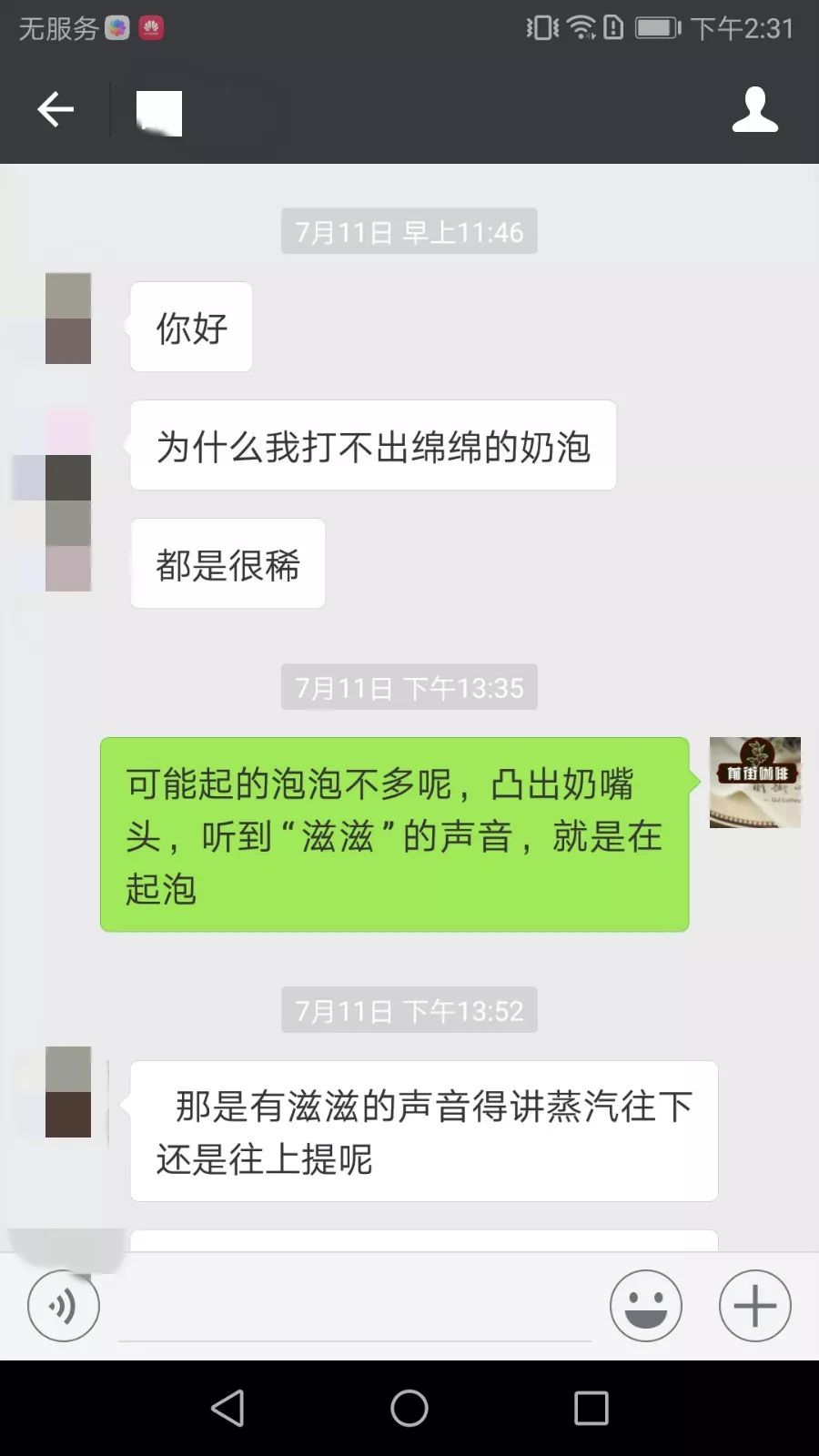Go back to the chat list
This screenshot has width=819, height=1456.
click(x=56, y=110)
